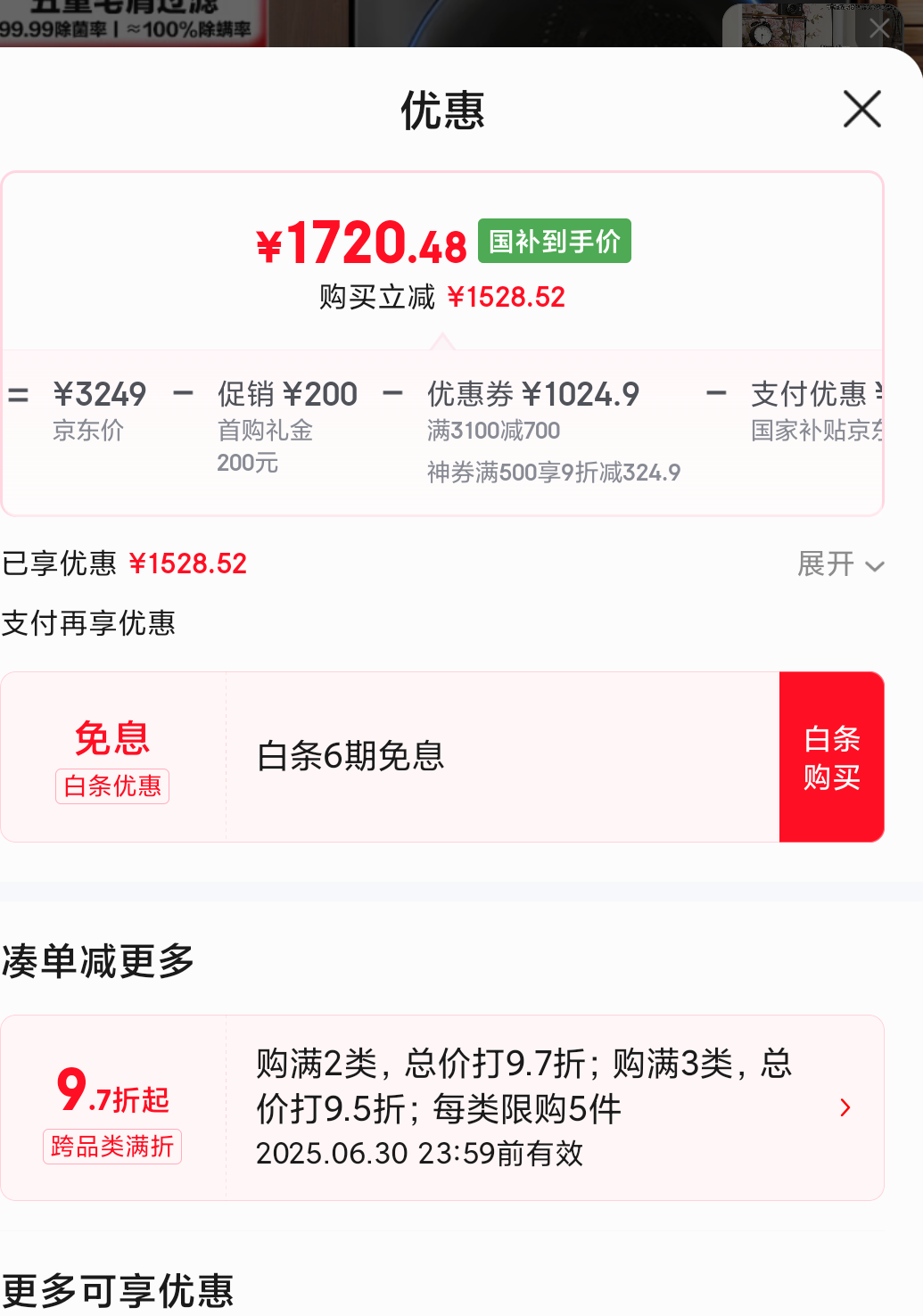Open the 跨品类满折 deal details arrow
Screen dimensions: 923x1316
(x=844, y=1107)
